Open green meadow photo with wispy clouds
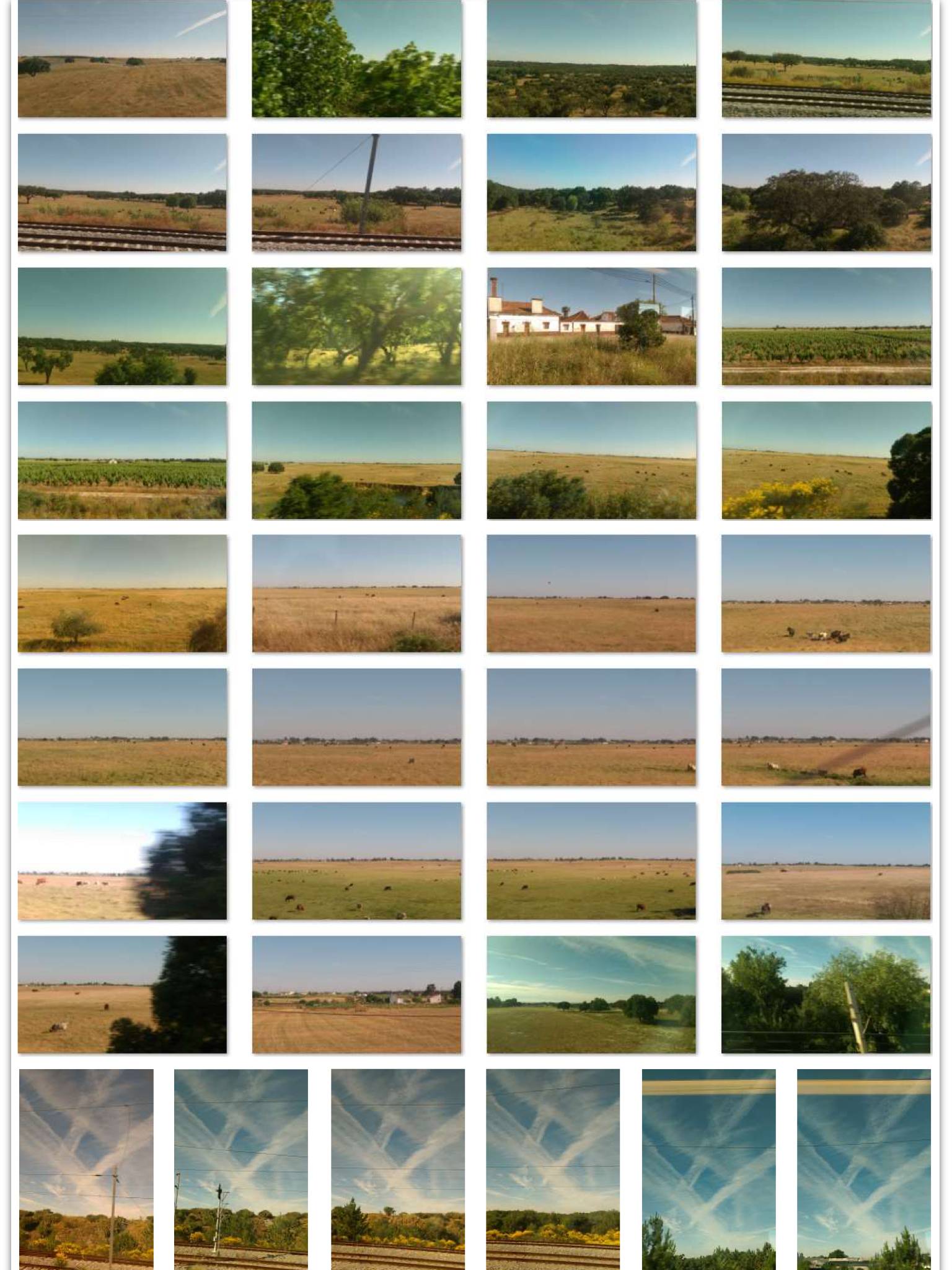Screen dimensions: 952x1270 591,994
